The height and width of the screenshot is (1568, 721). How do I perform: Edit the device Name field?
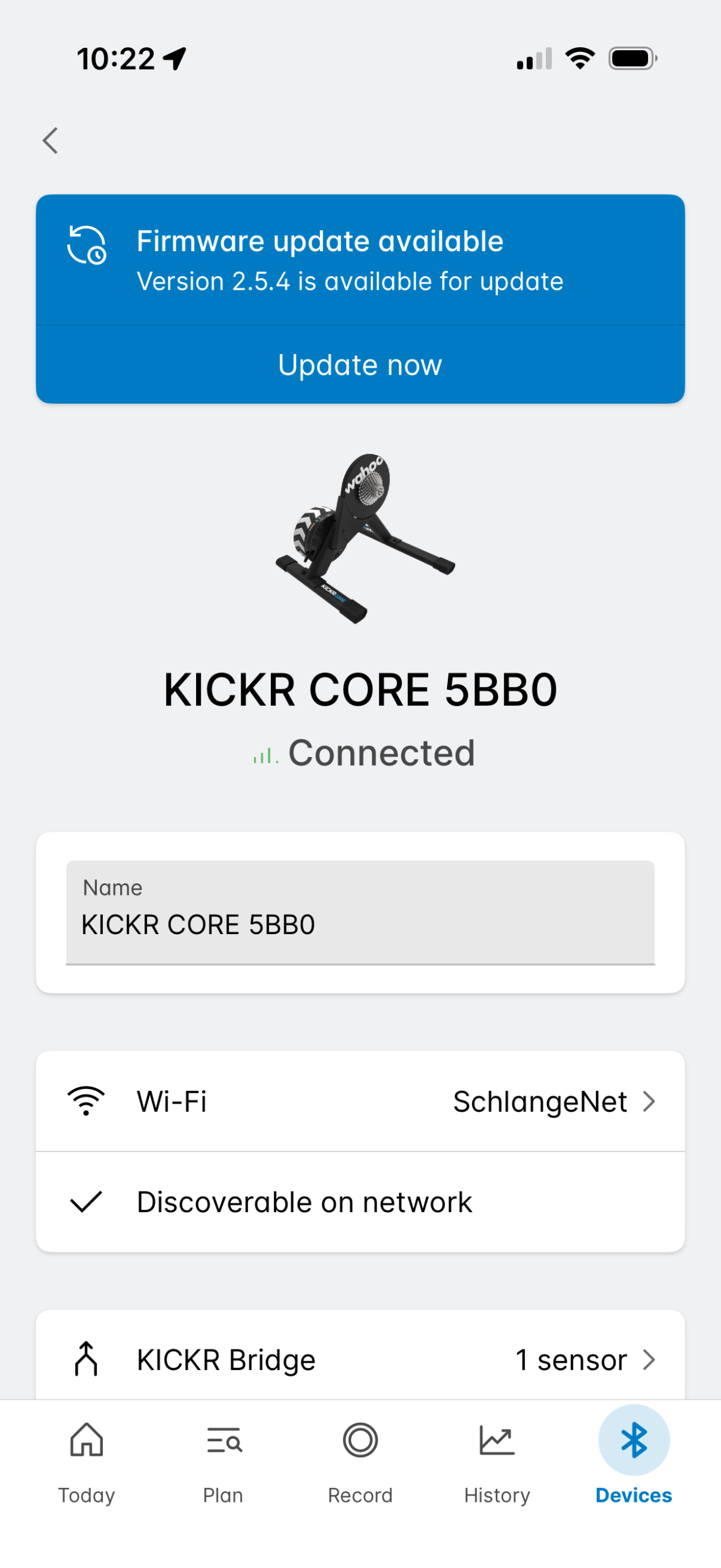pyautogui.click(x=360, y=913)
